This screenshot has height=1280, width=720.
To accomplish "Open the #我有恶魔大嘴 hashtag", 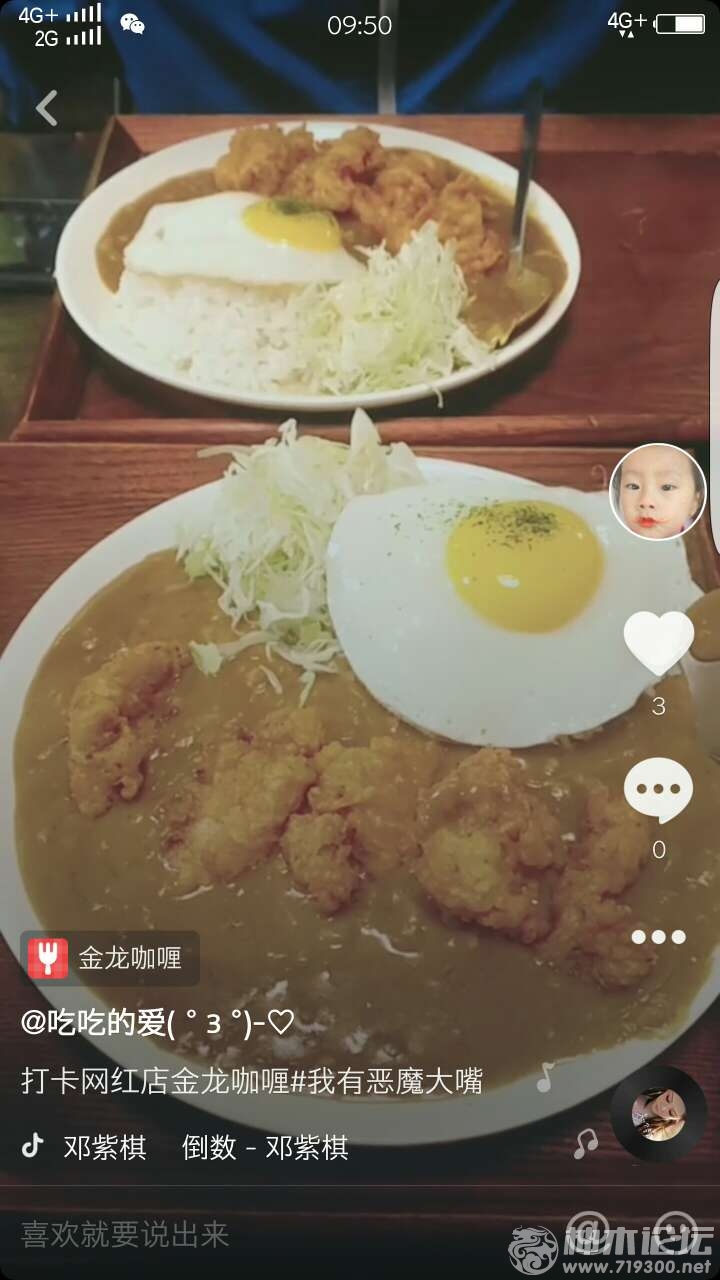I will pos(386,1081).
